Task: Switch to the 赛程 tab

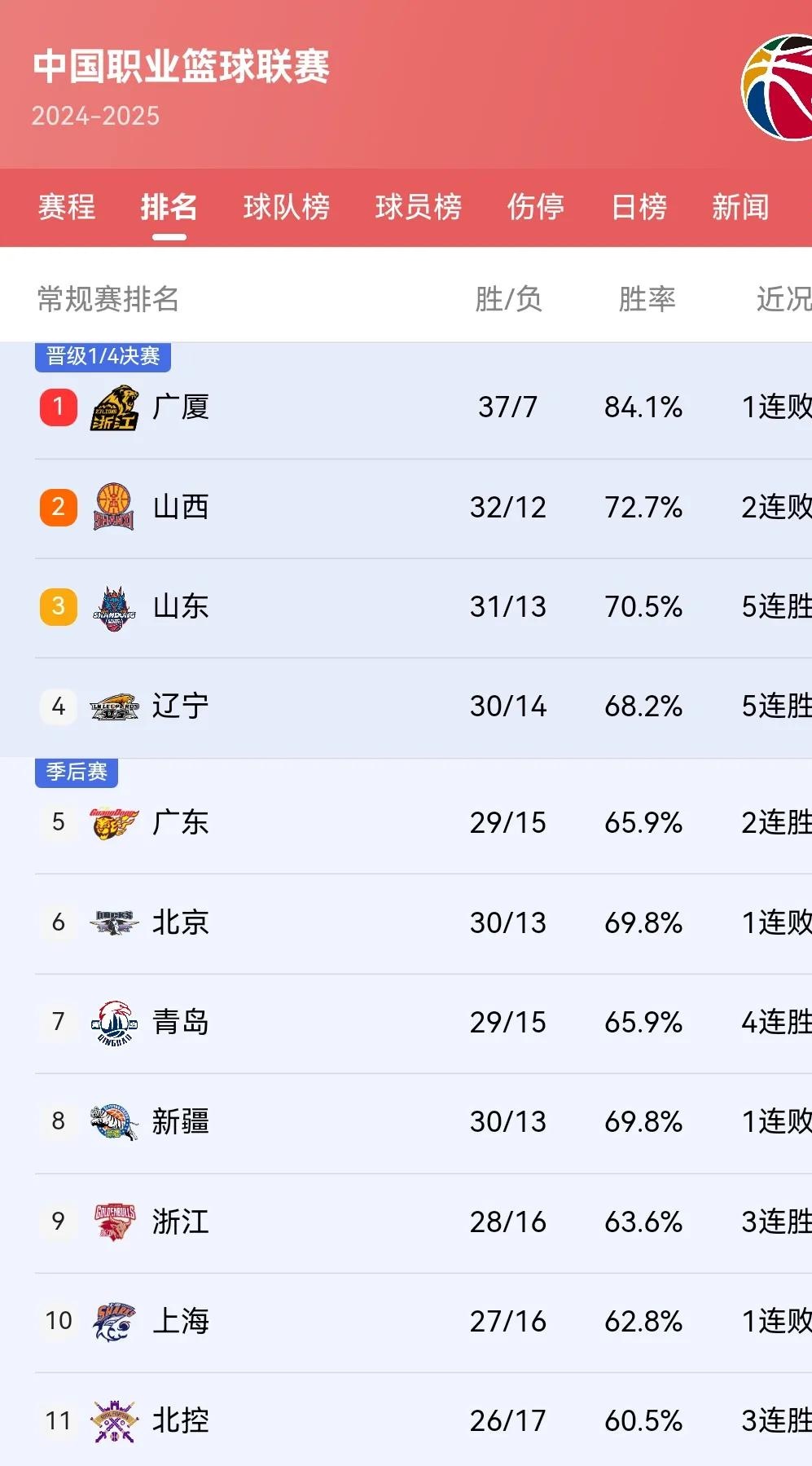Action: 65,209
